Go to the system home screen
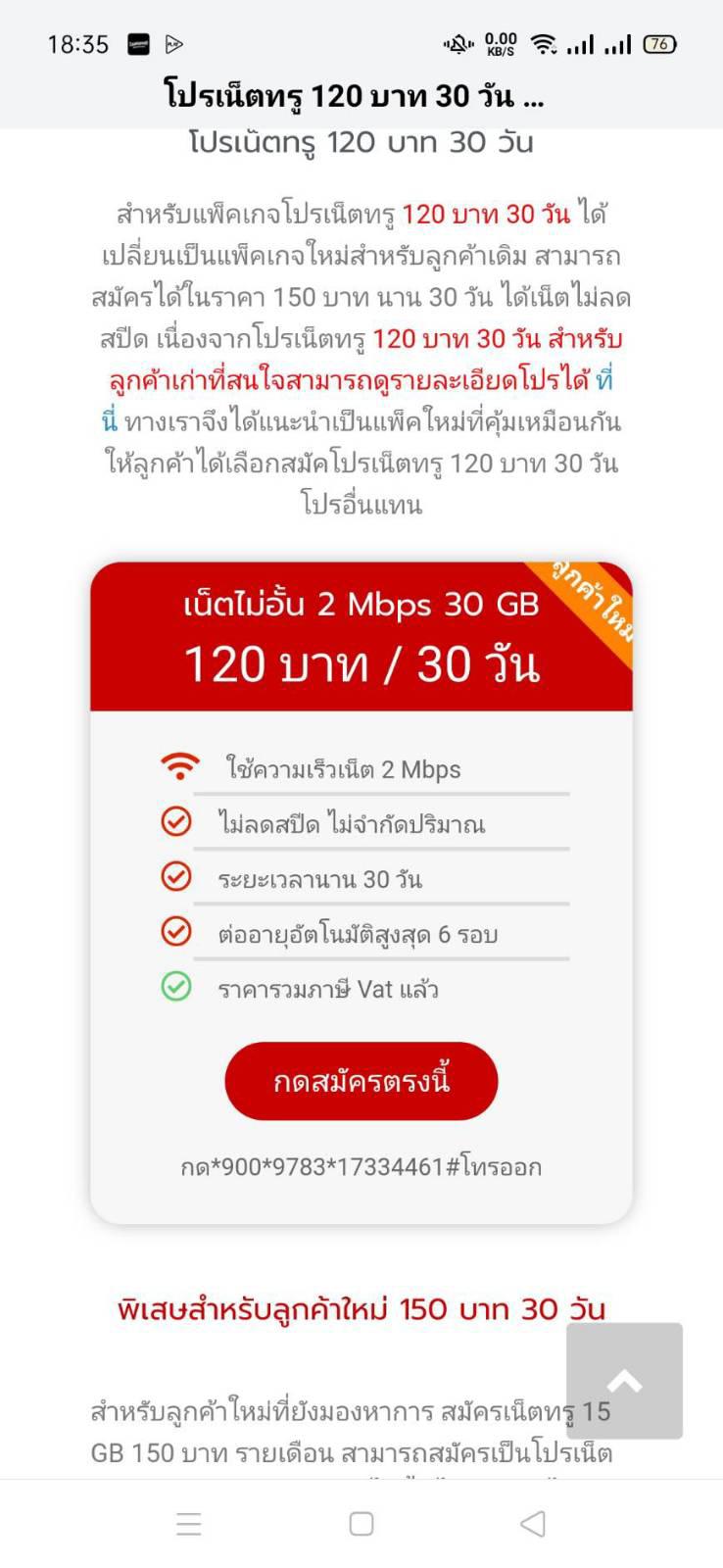The image size is (723, 1568). click(x=361, y=1524)
